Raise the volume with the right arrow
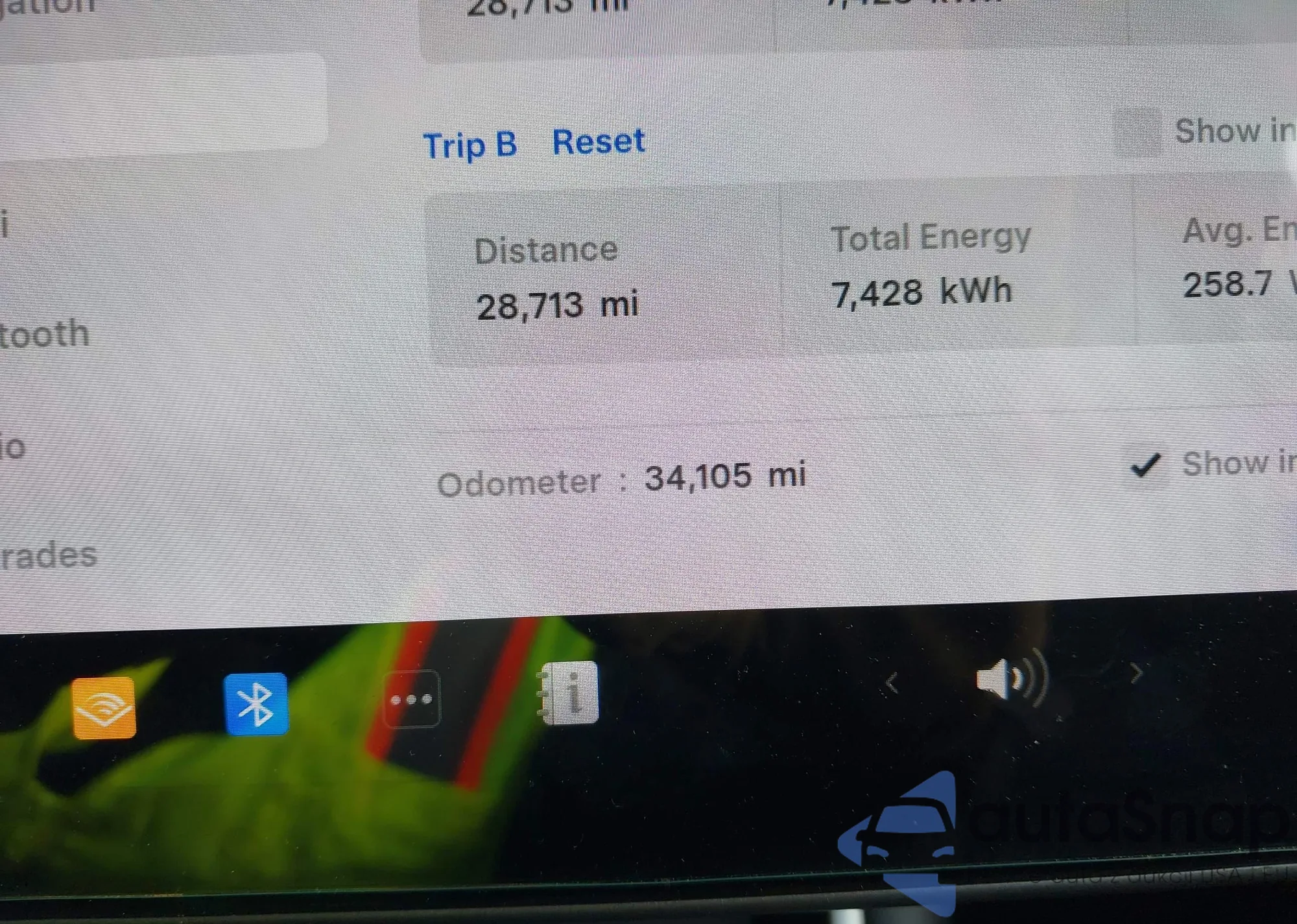 tap(1136, 674)
